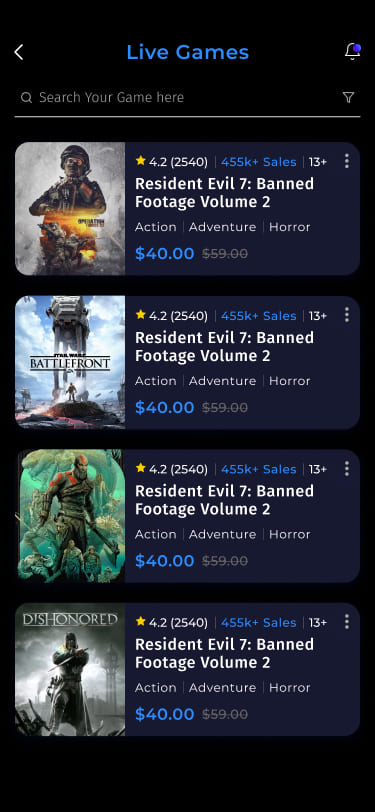Open overflow menu on the soldier cover card
Screen dimensions: 375x812
pyautogui.click(x=347, y=161)
